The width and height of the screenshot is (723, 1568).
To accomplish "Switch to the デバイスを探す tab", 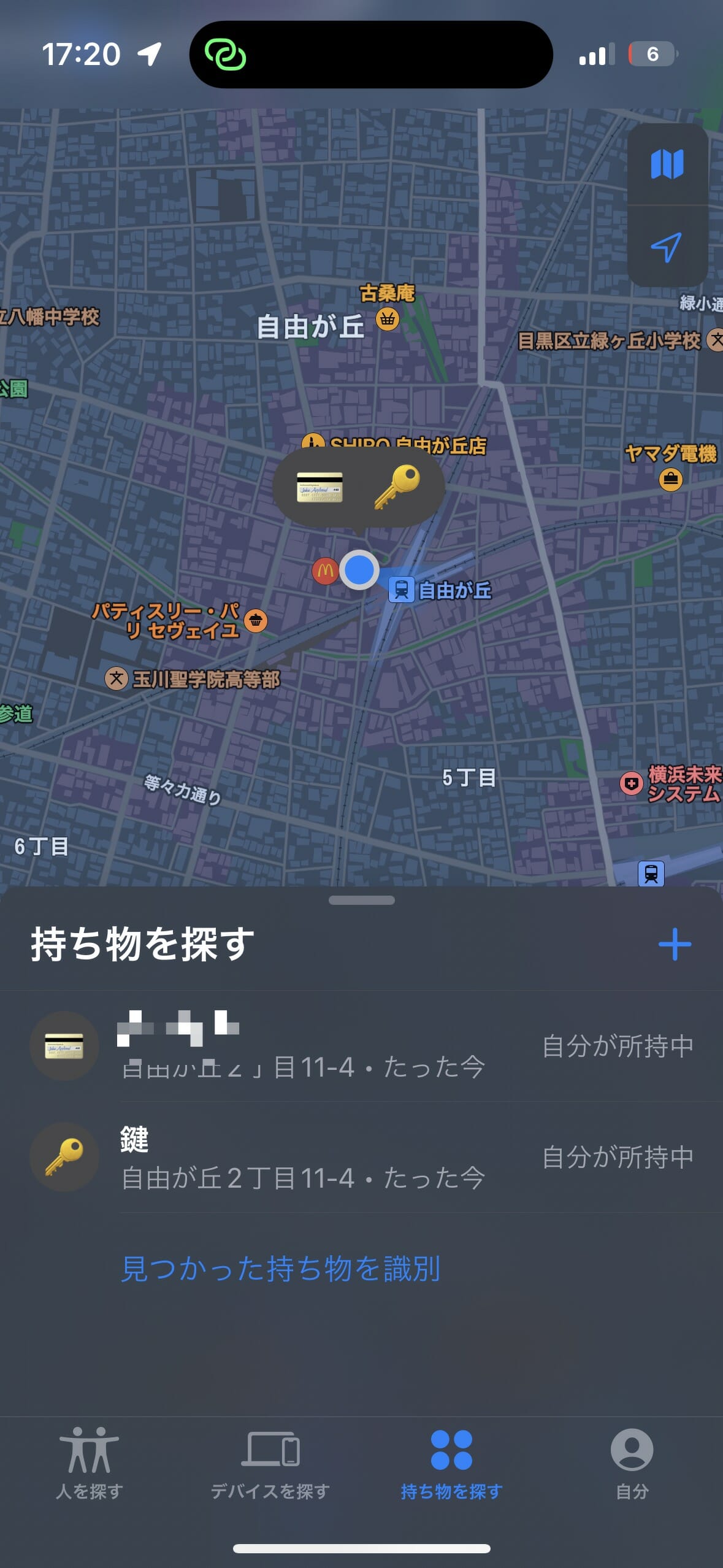I will pyautogui.click(x=270, y=1462).
